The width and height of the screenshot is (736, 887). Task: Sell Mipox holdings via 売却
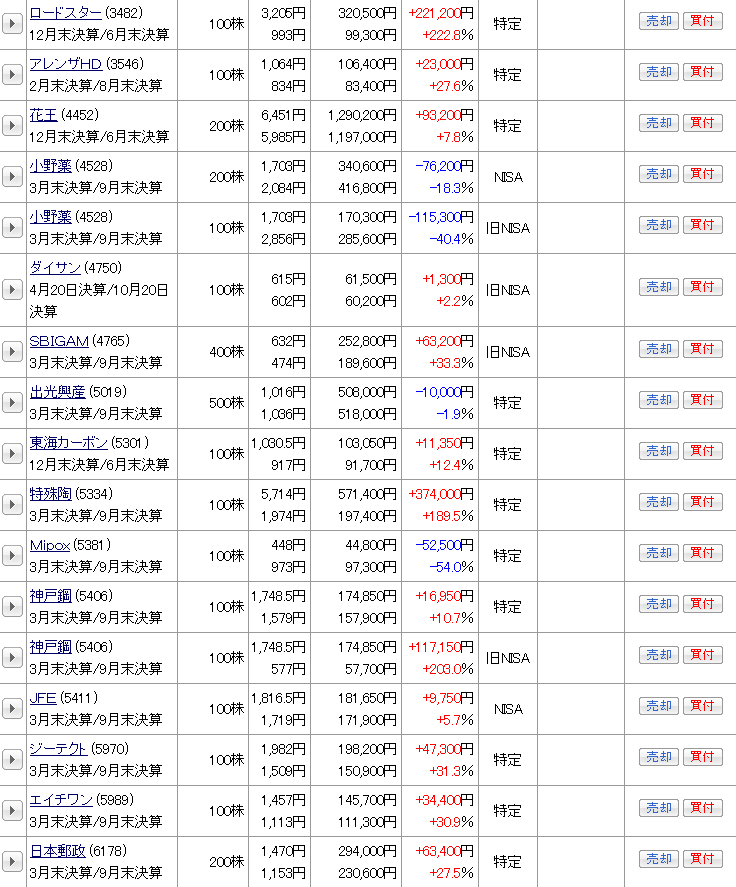pos(659,552)
